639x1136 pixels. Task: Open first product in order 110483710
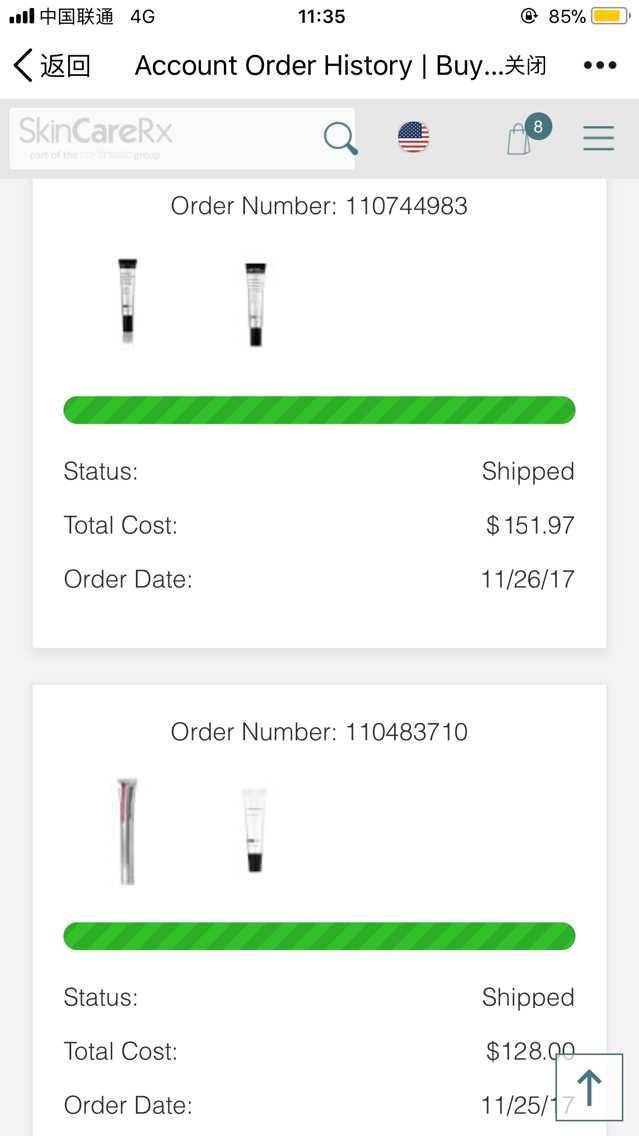point(127,831)
